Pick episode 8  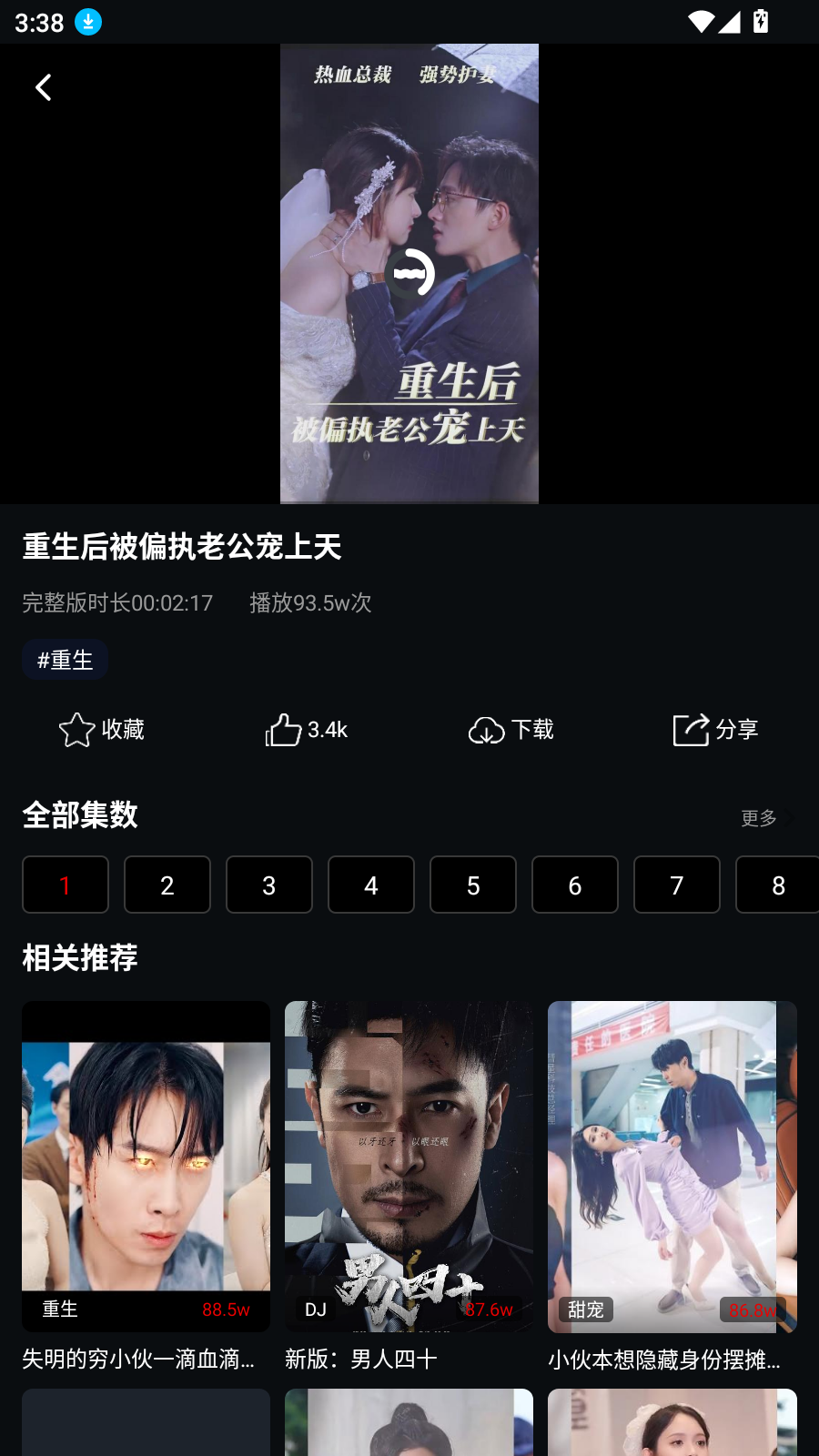(778, 885)
